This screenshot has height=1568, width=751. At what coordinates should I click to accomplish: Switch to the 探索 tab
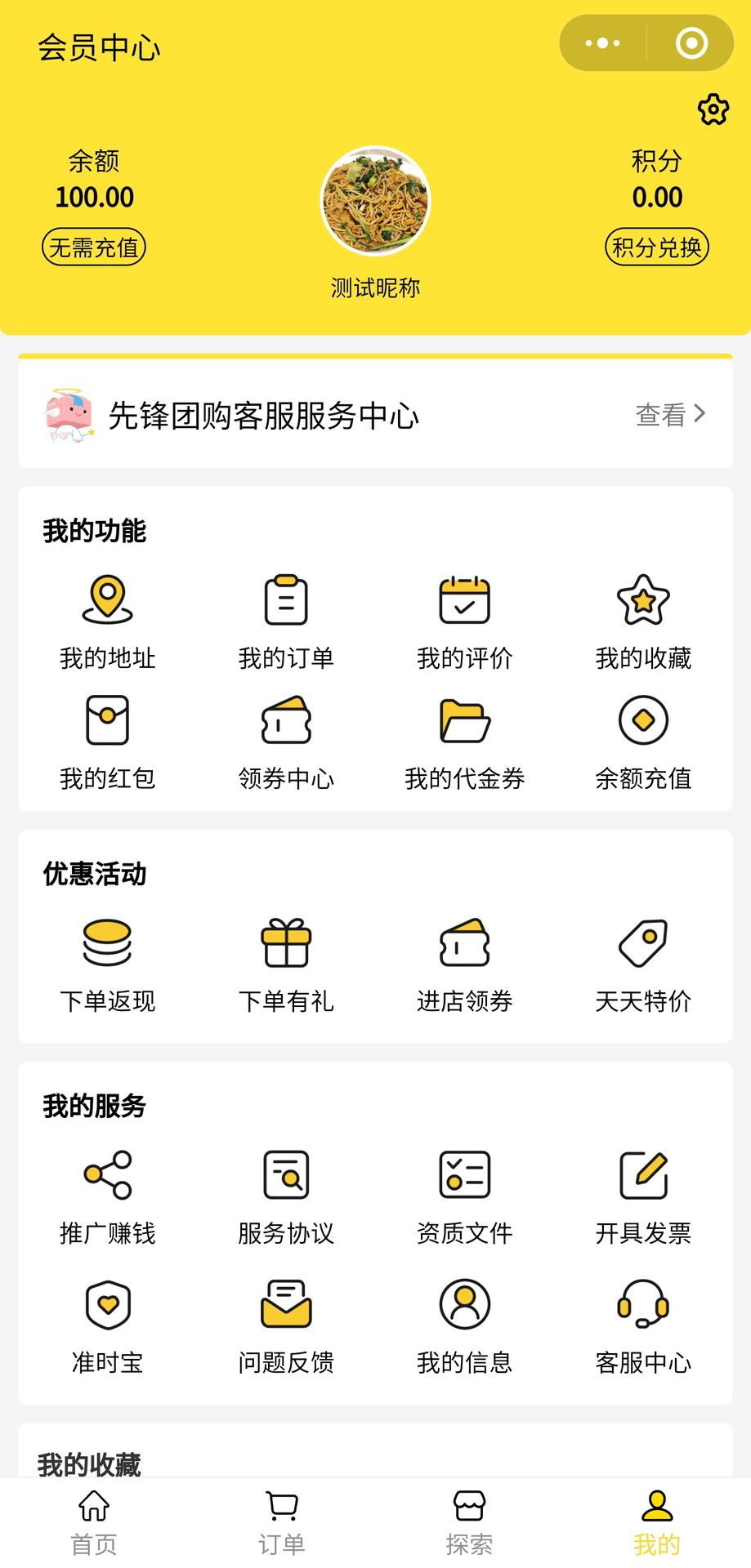[x=469, y=1522]
